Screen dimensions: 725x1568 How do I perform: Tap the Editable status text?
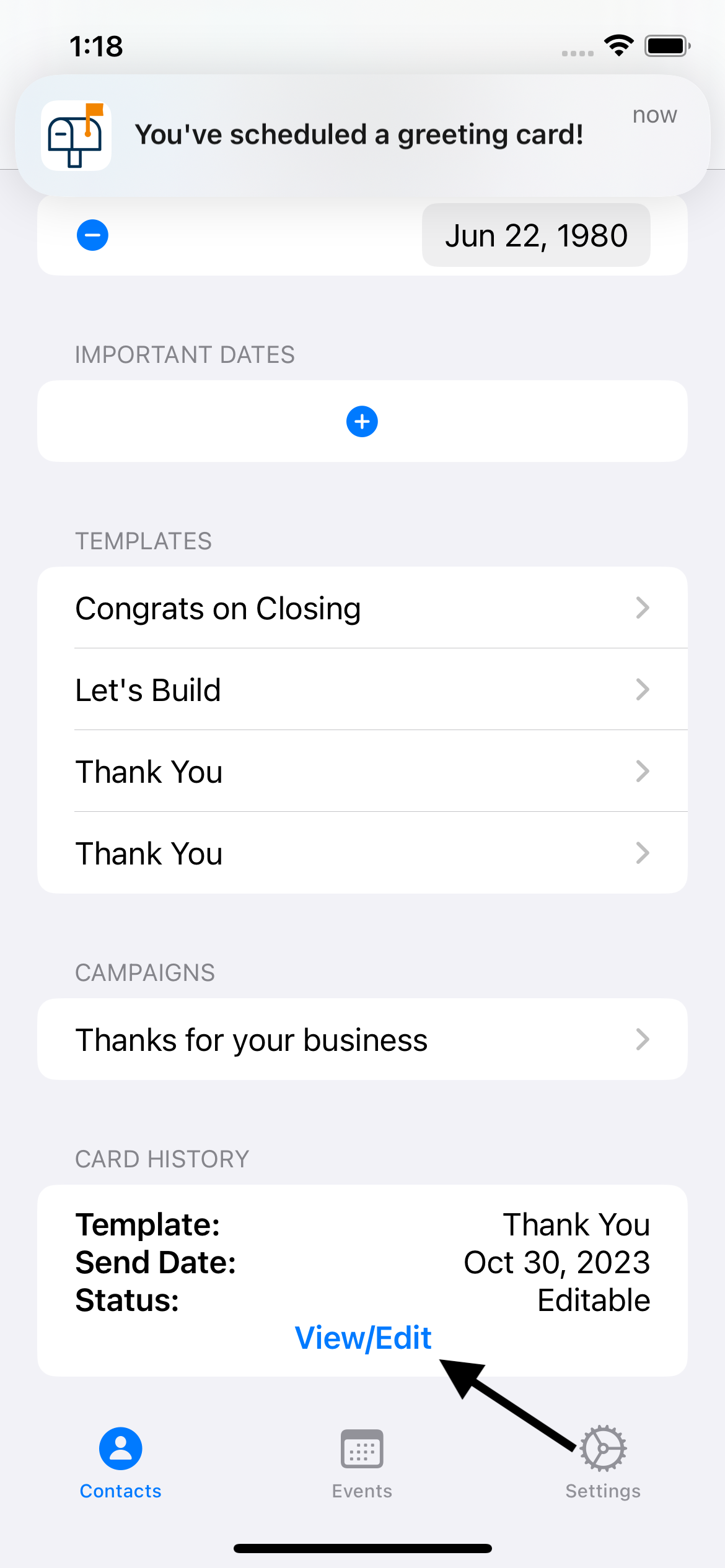[592, 1300]
